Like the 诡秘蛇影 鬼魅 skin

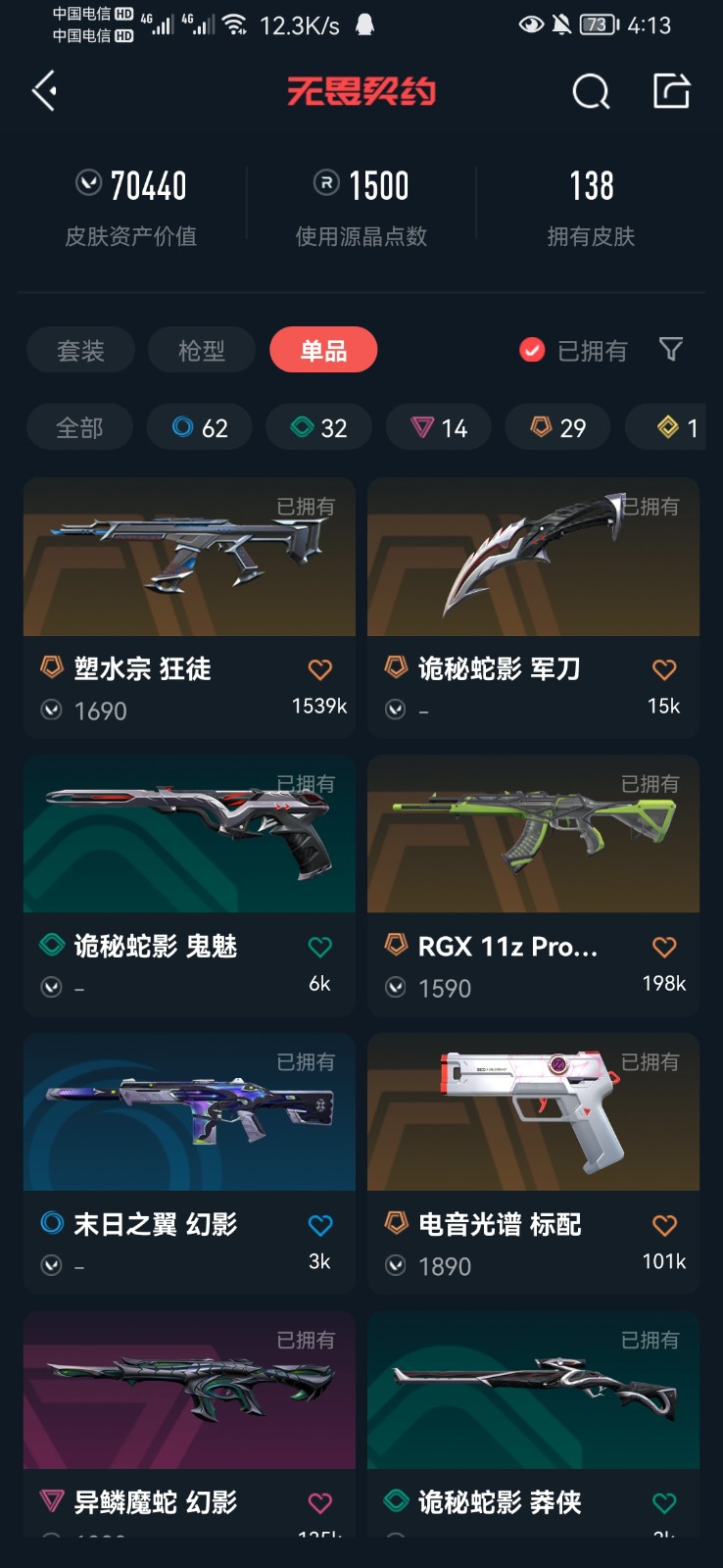point(320,947)
